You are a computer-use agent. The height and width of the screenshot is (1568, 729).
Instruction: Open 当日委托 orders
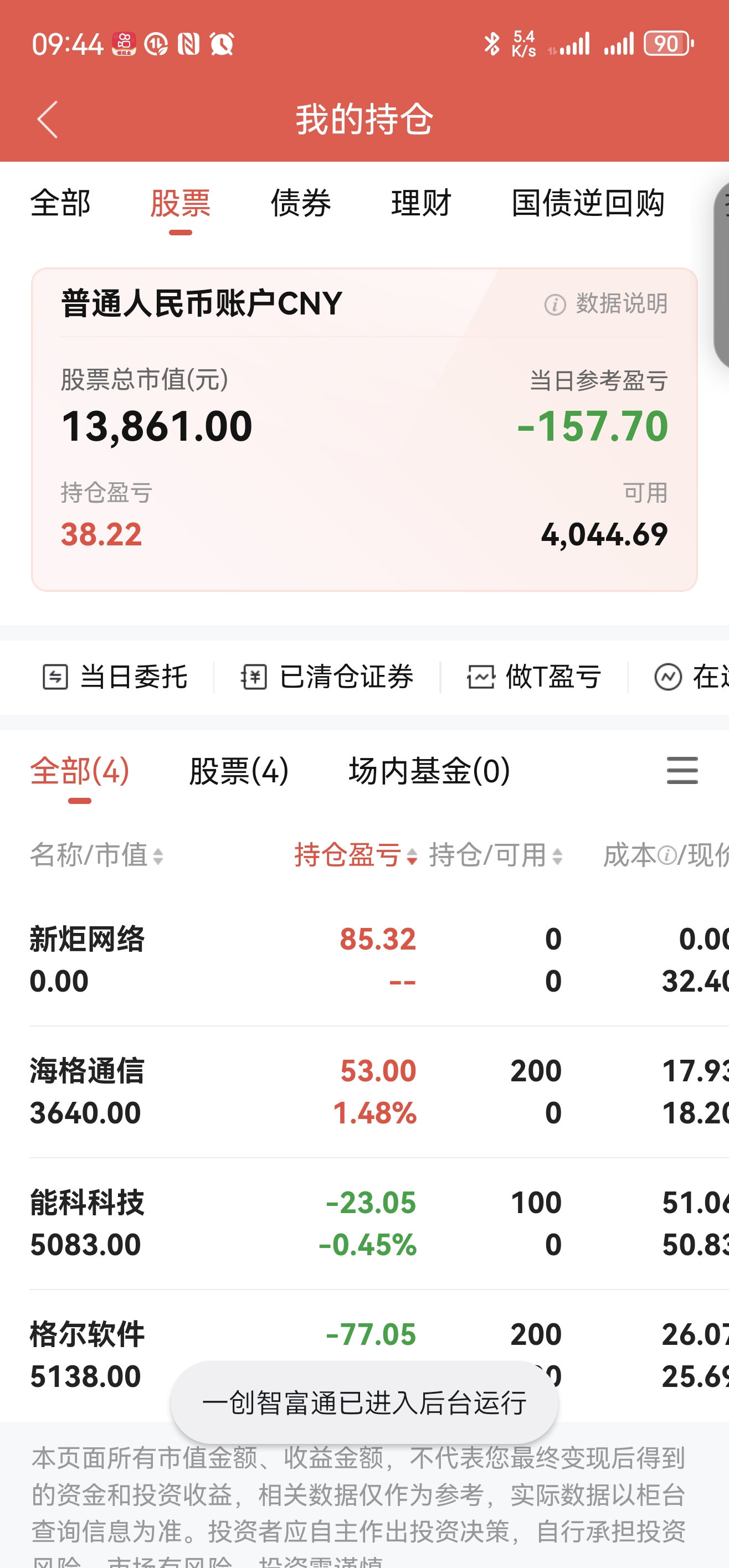tap(115, 677)
